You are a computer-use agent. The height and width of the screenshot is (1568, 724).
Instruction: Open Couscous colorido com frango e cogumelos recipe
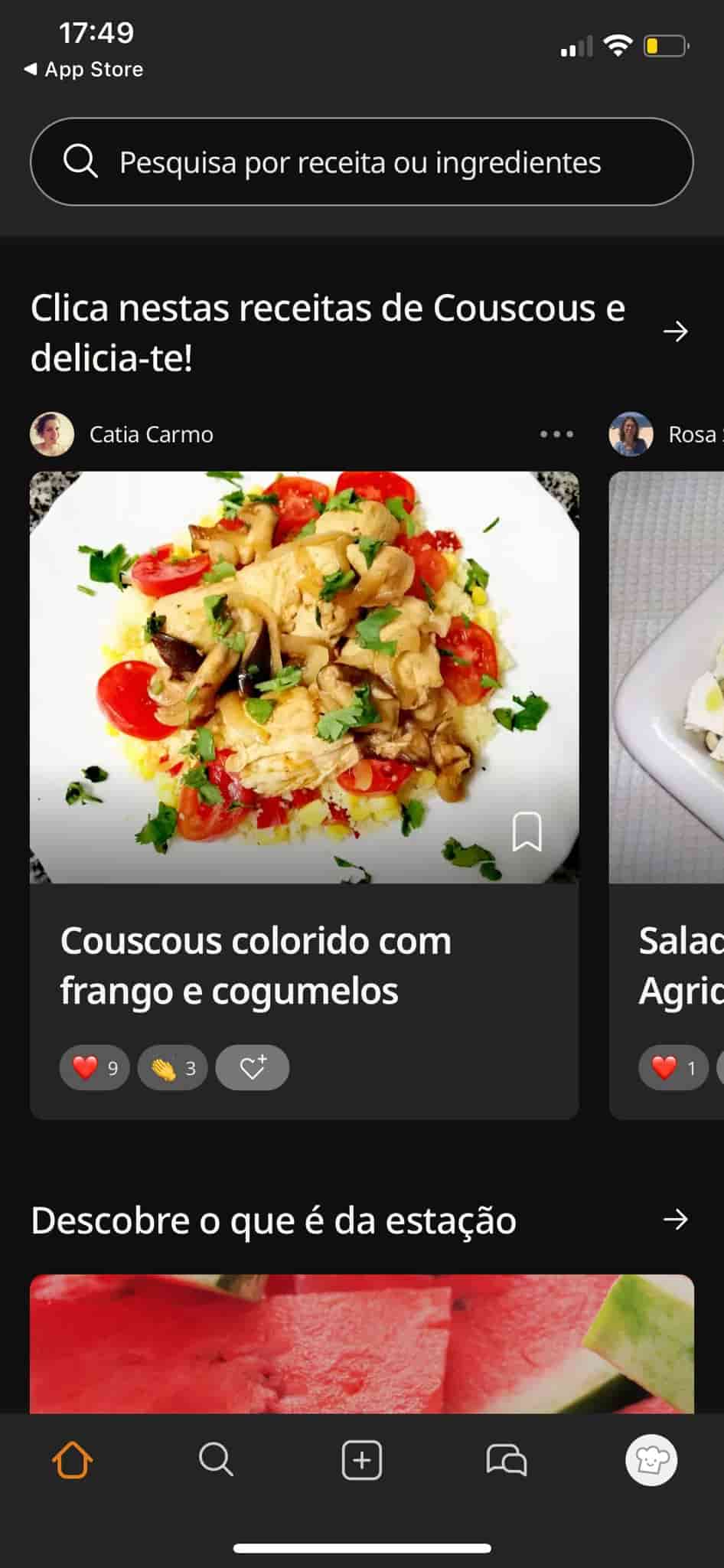tap(256, 965)
